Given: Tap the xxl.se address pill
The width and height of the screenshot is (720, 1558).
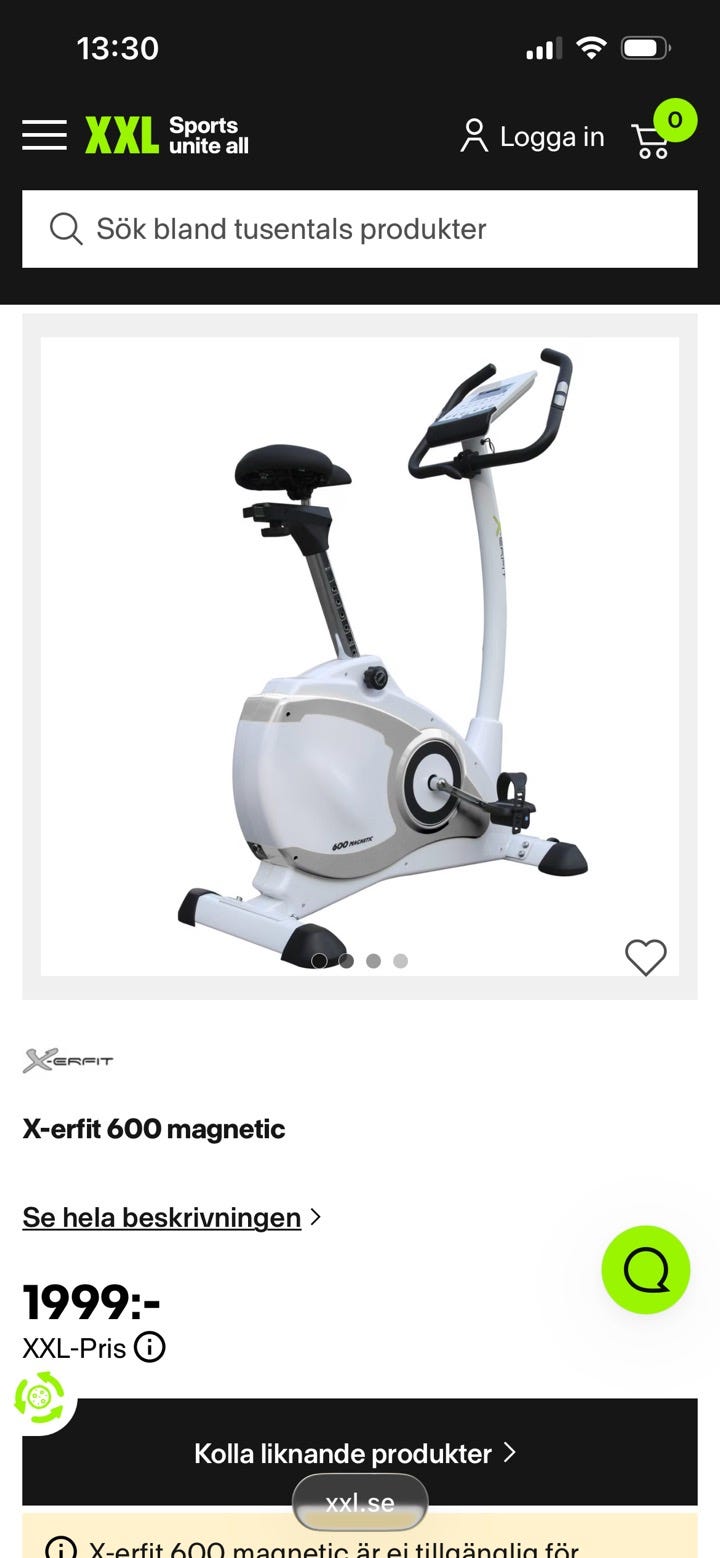Looking at the screenshot, I should click(360, 1502).
